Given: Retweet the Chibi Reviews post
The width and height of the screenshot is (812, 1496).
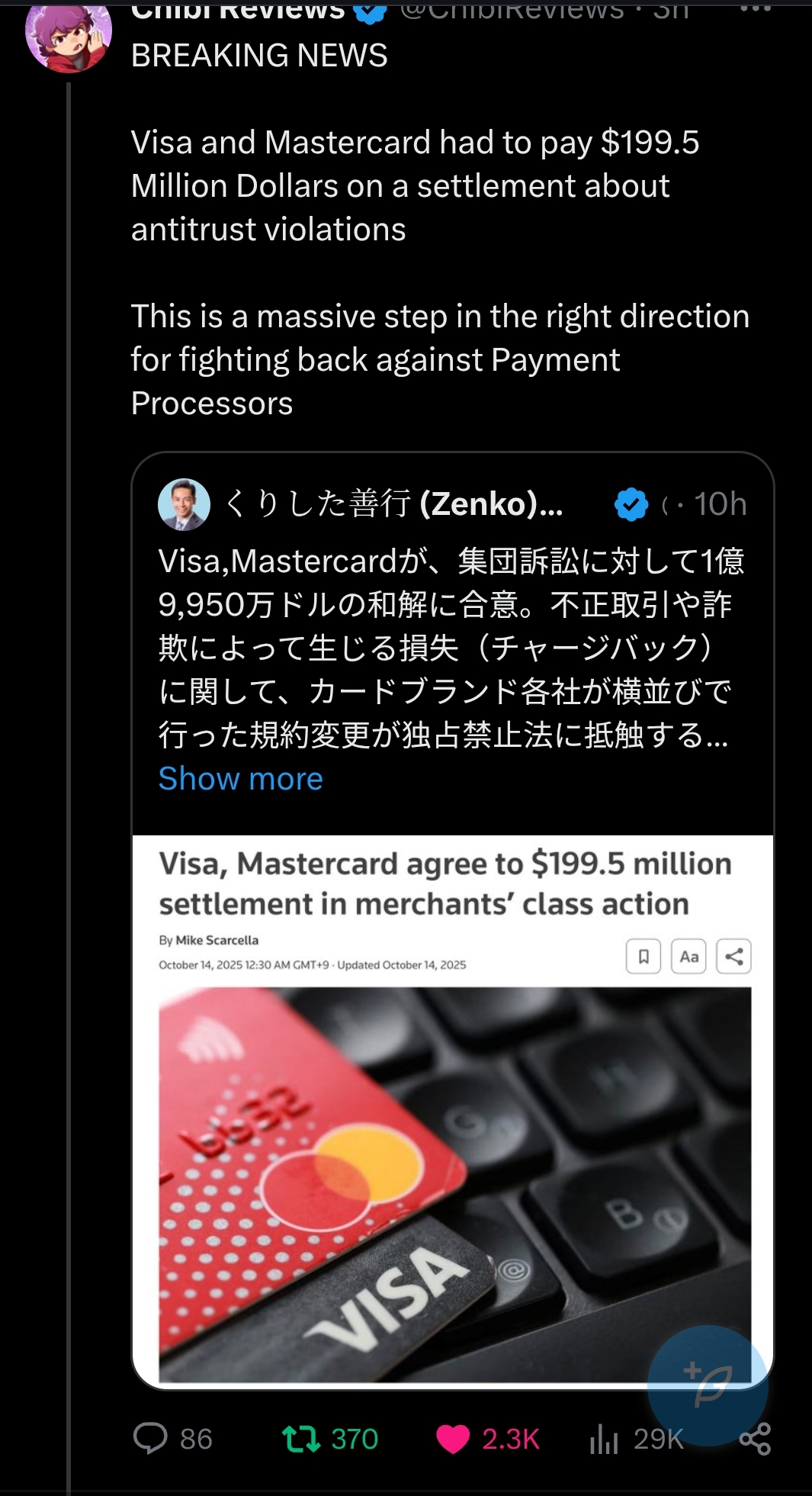Looking at the screenshot, I should pyautogui.click(x=301, y=1439).
